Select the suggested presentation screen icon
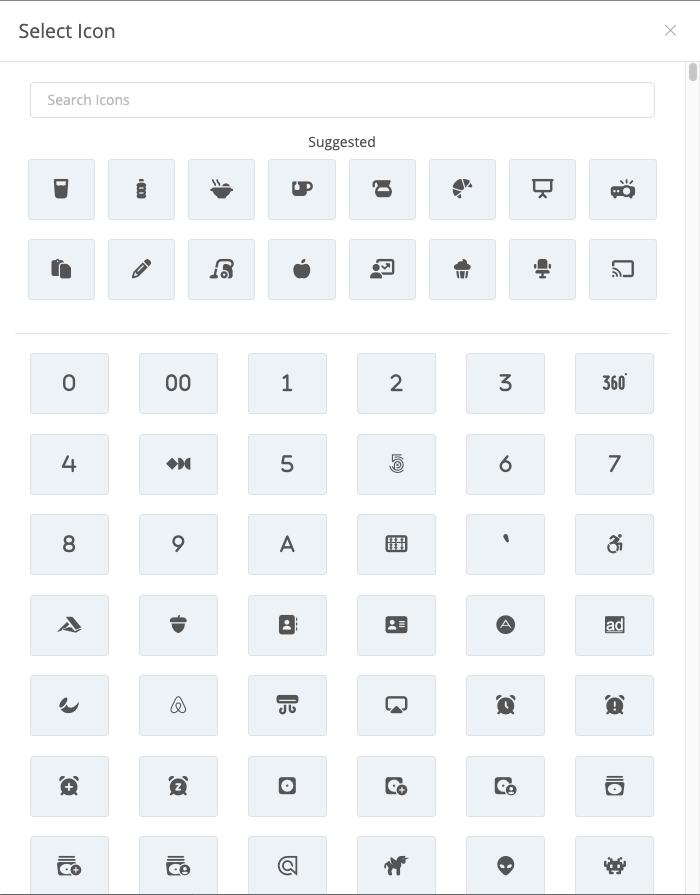Viewport: 700px width, 895px height. pos(542,189)
